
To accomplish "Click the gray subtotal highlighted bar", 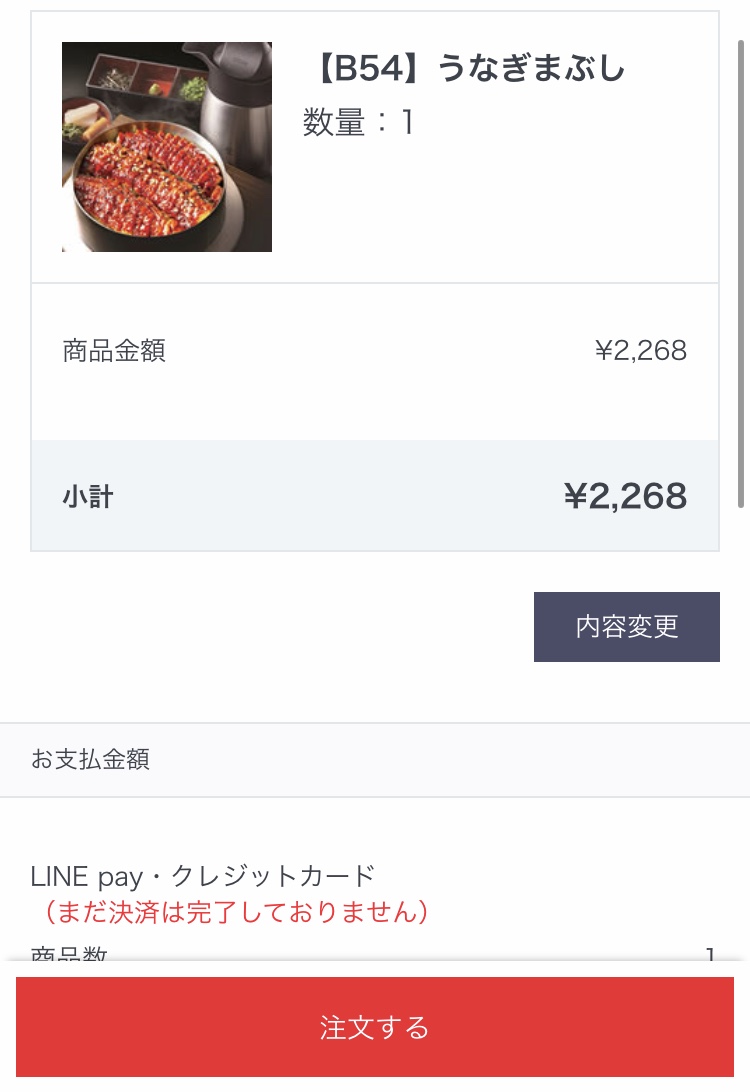I will [x=375, y=495].
